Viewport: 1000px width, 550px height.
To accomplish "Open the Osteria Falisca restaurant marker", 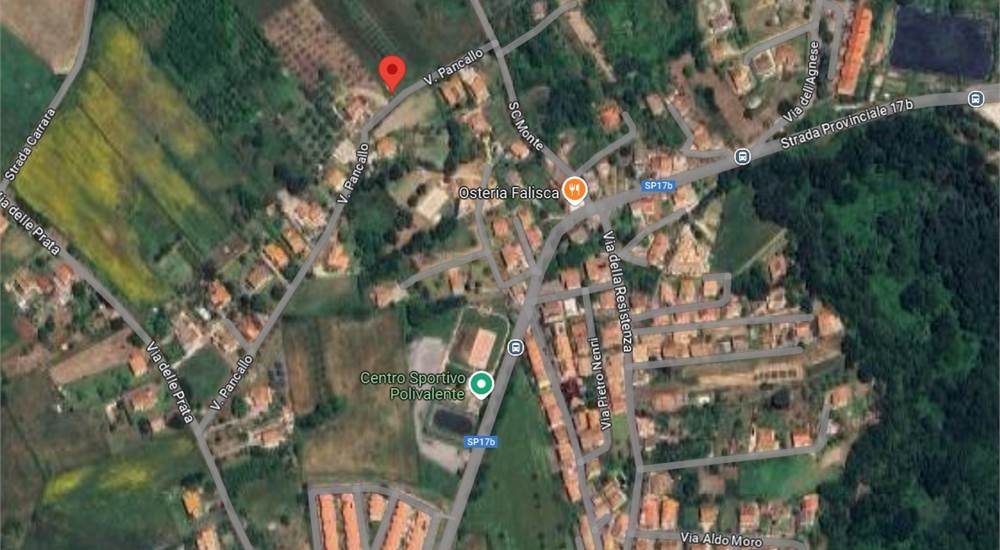I will pyautogui.click(x=573, y=189).
